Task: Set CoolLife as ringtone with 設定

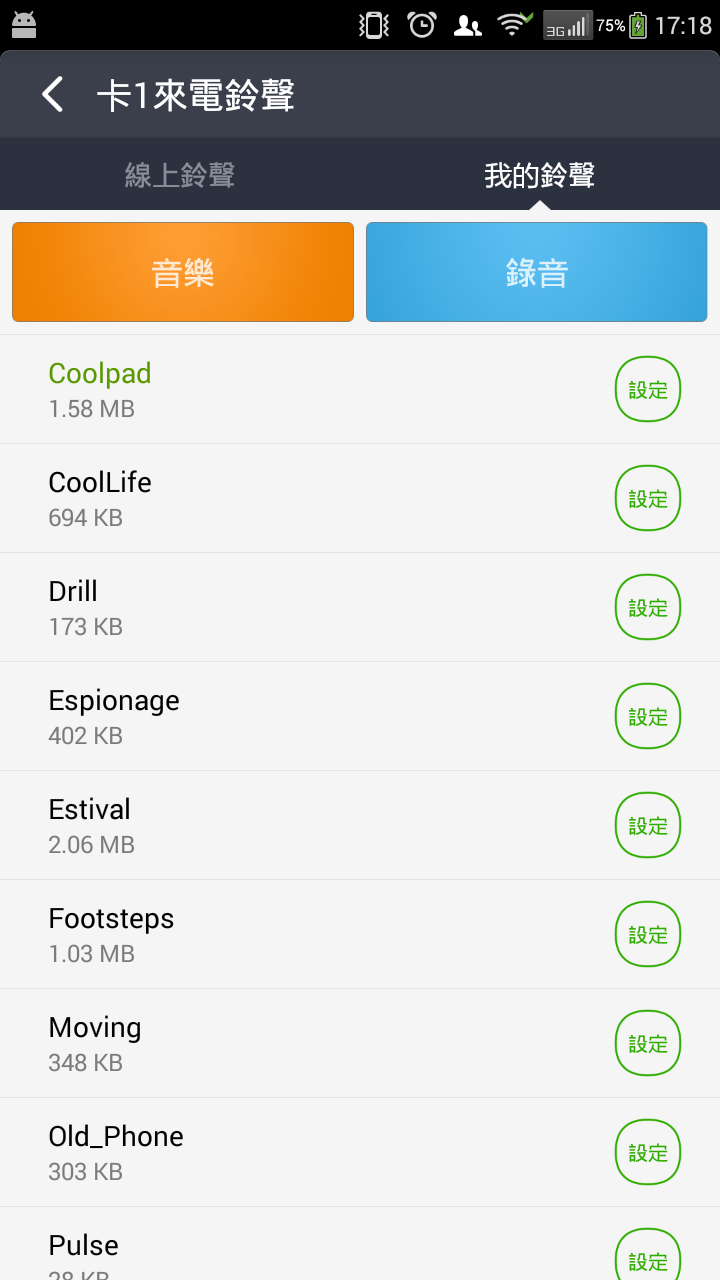Action: [648, 499]
